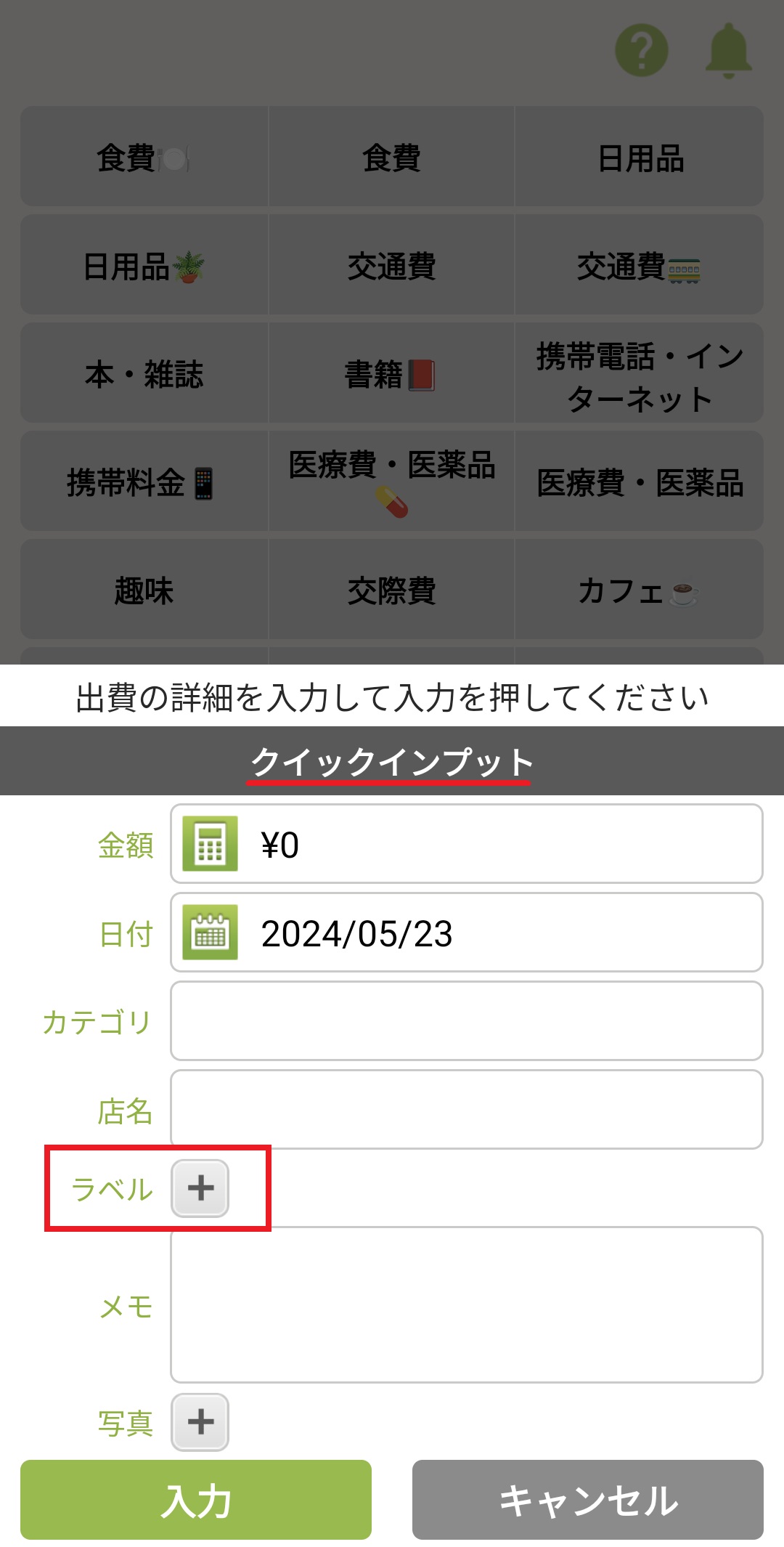
Task: Choose the 交通費 category with train icon
Action: [639, 266]
